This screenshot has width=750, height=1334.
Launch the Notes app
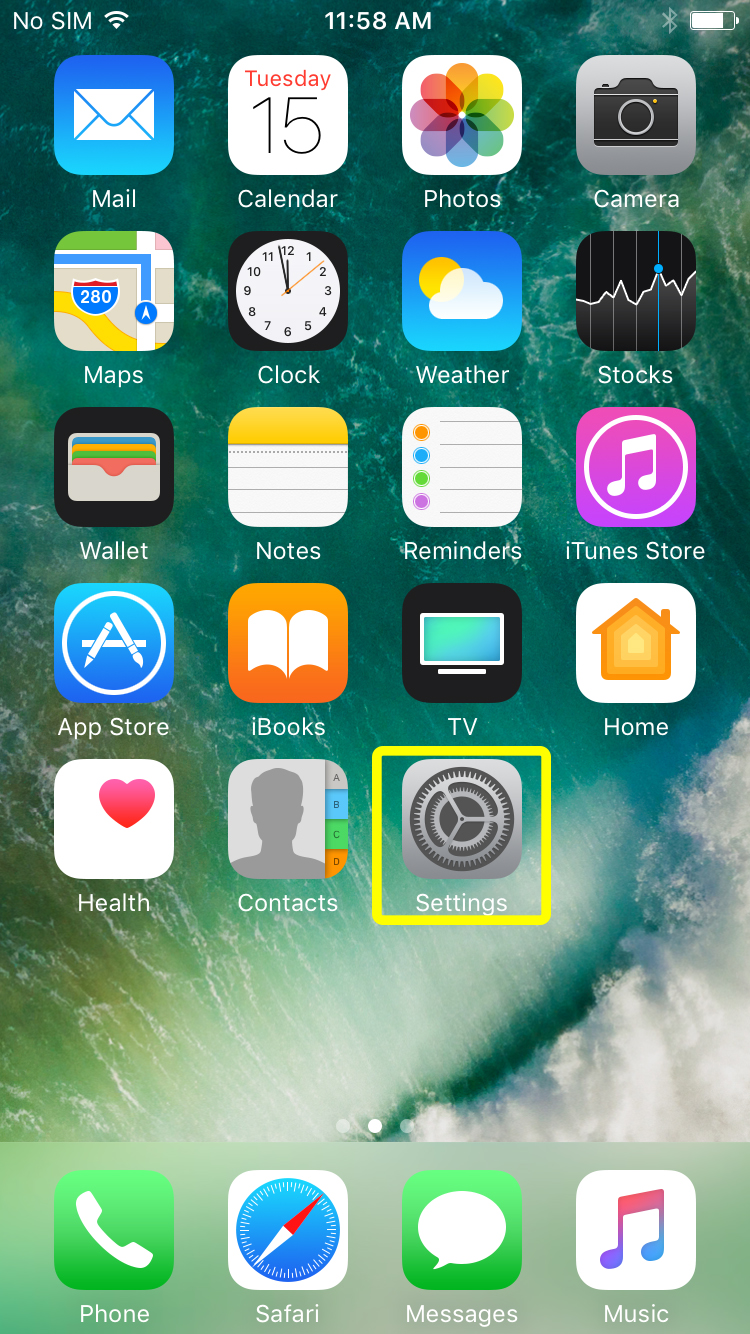288,467
